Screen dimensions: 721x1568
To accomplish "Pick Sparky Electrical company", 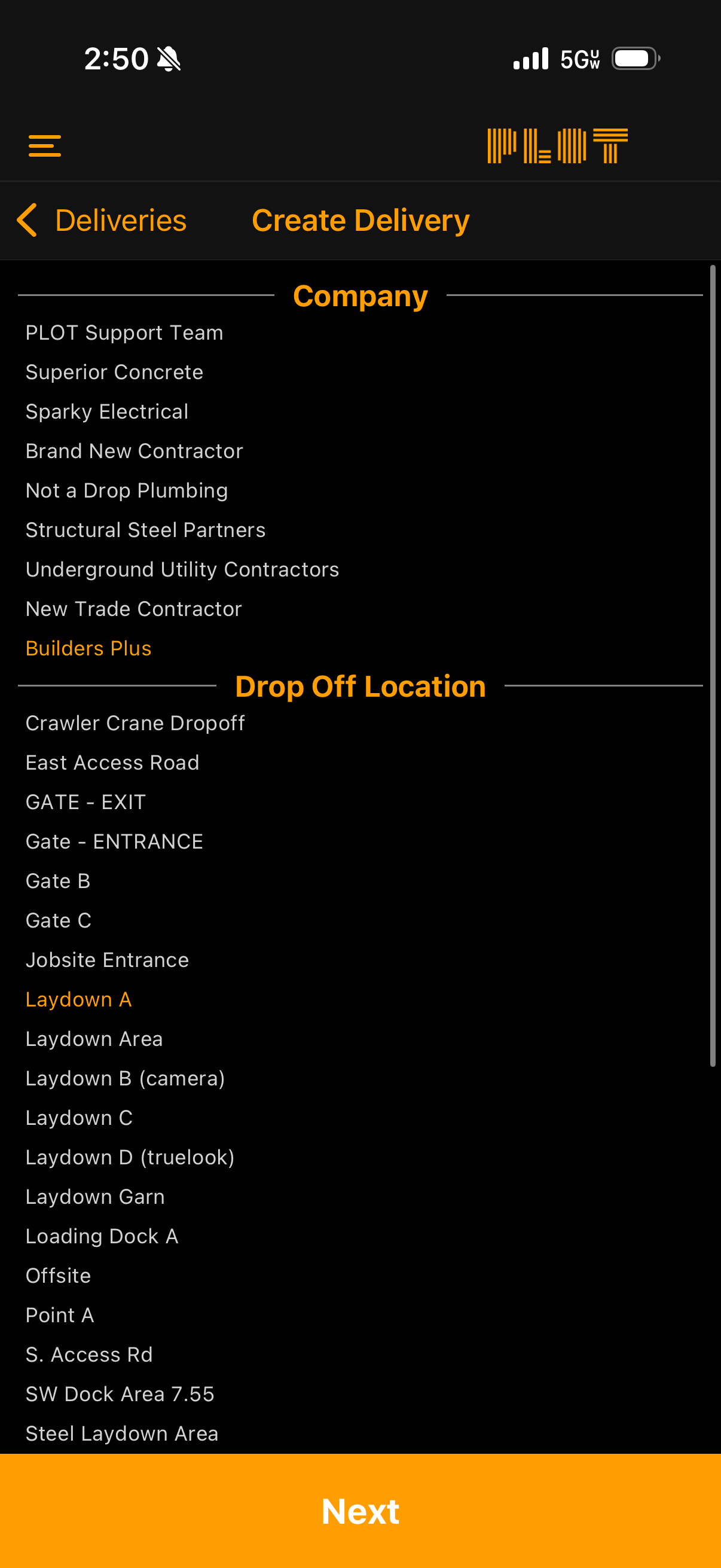I will [107, 412].
